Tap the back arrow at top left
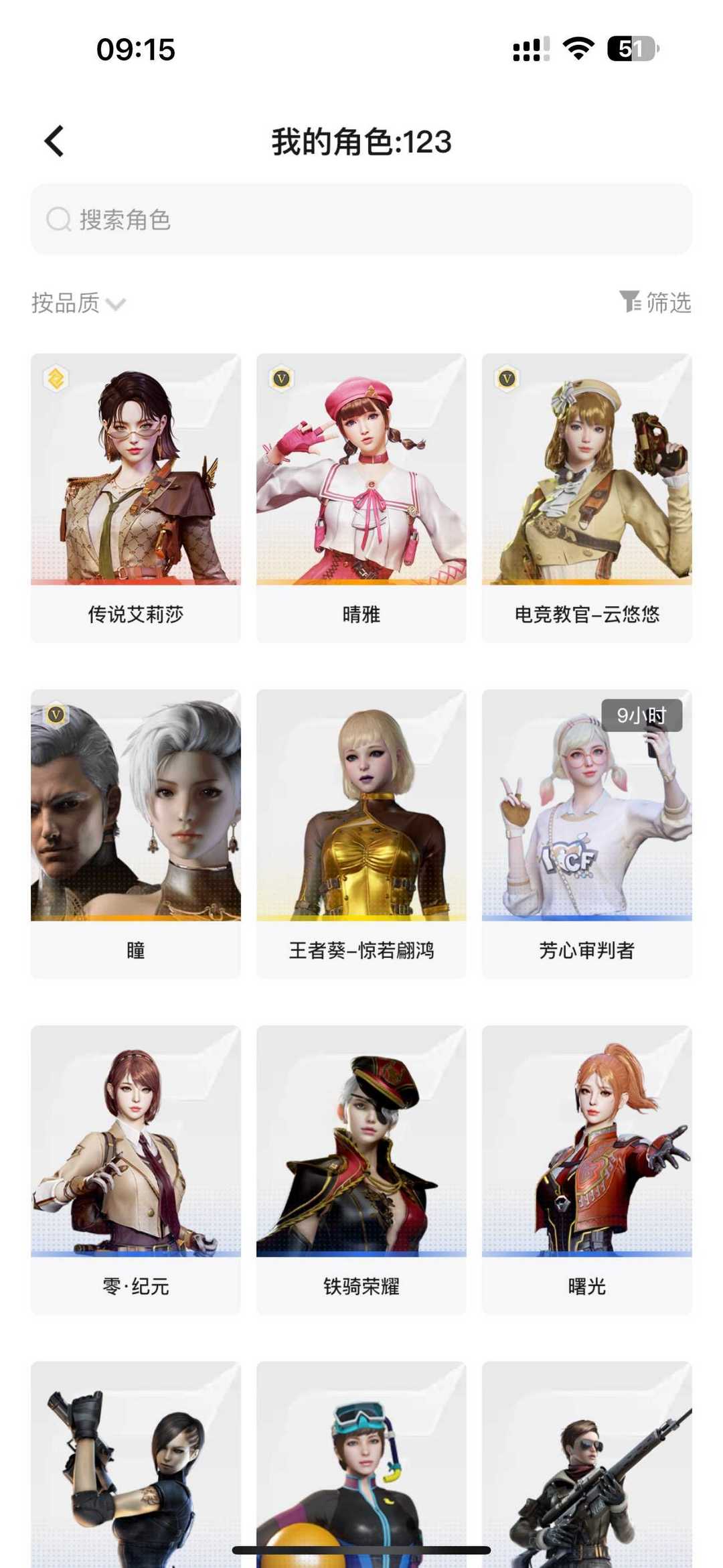This screenshot has width=723, height=1568. (55, 141)
